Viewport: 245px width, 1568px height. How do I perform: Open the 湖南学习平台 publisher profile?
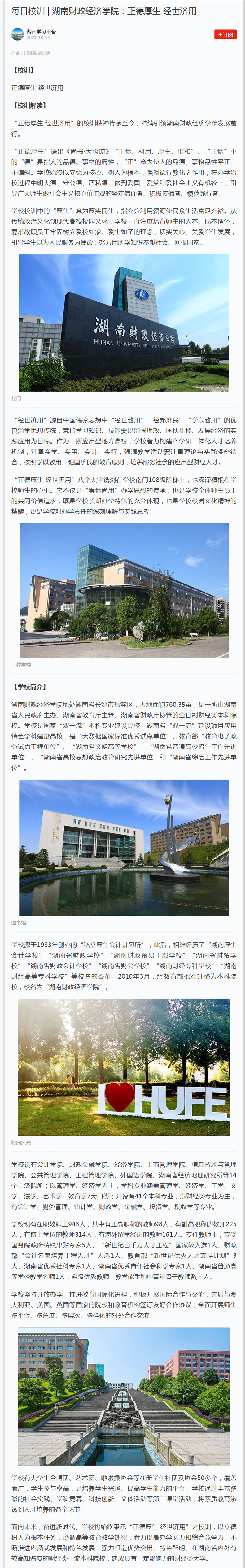(x=41, y=32)
